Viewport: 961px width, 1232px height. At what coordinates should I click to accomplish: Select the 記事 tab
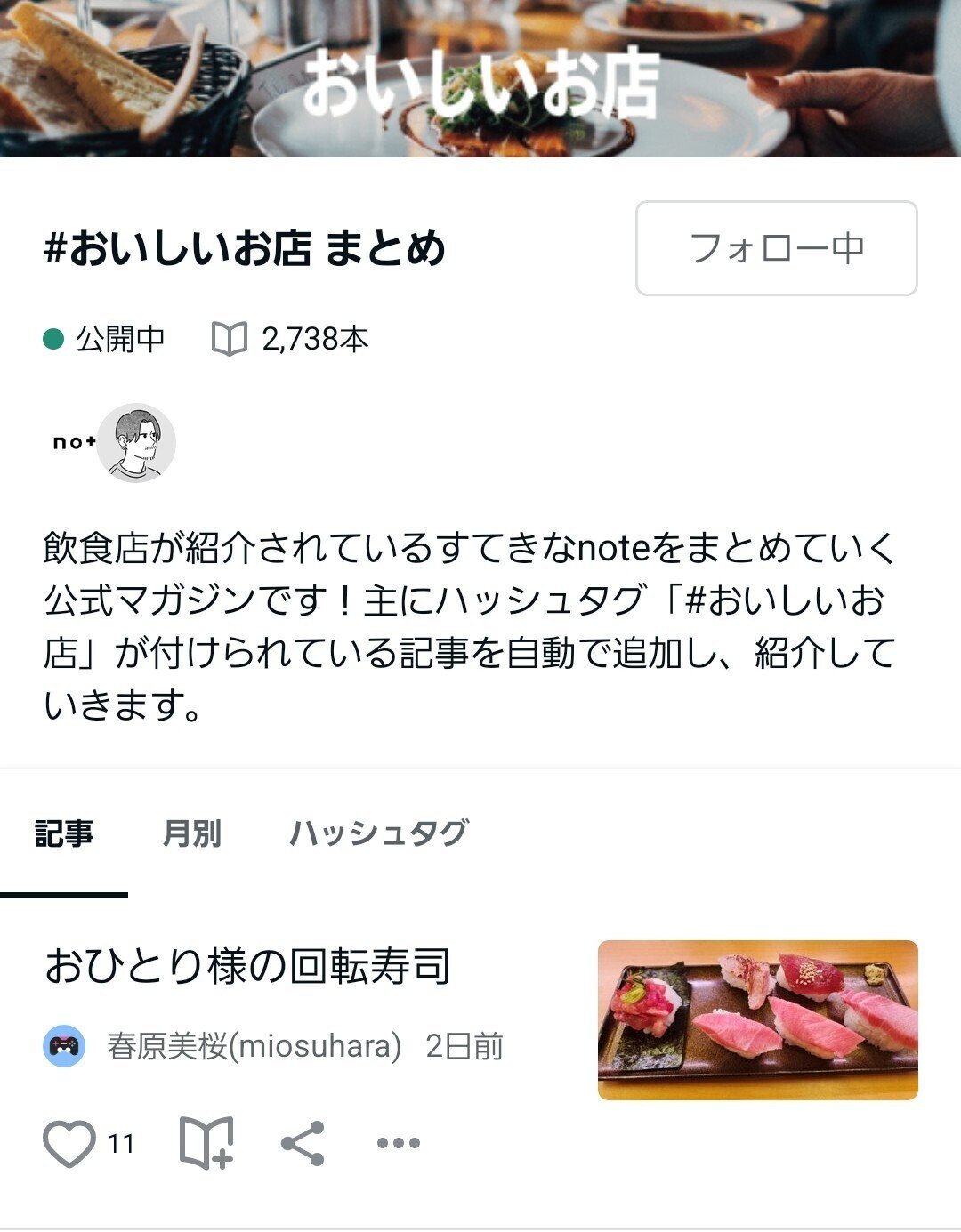tap(64, 834)
